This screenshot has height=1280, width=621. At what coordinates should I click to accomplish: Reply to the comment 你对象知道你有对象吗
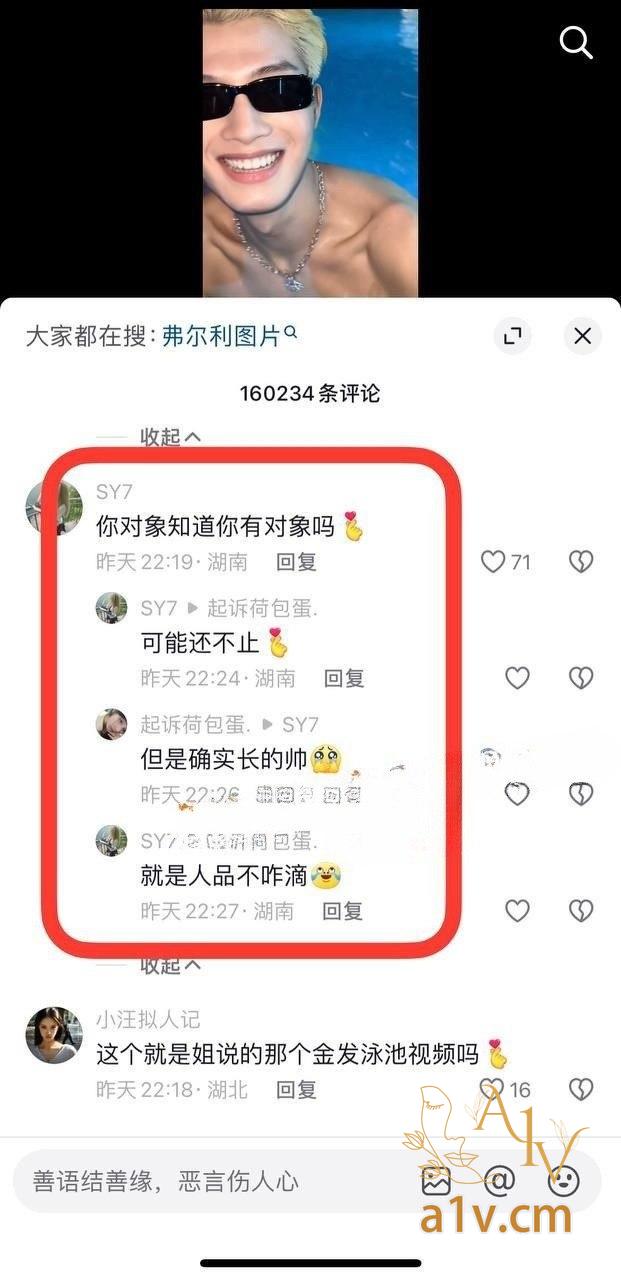(x=296, y=562)
